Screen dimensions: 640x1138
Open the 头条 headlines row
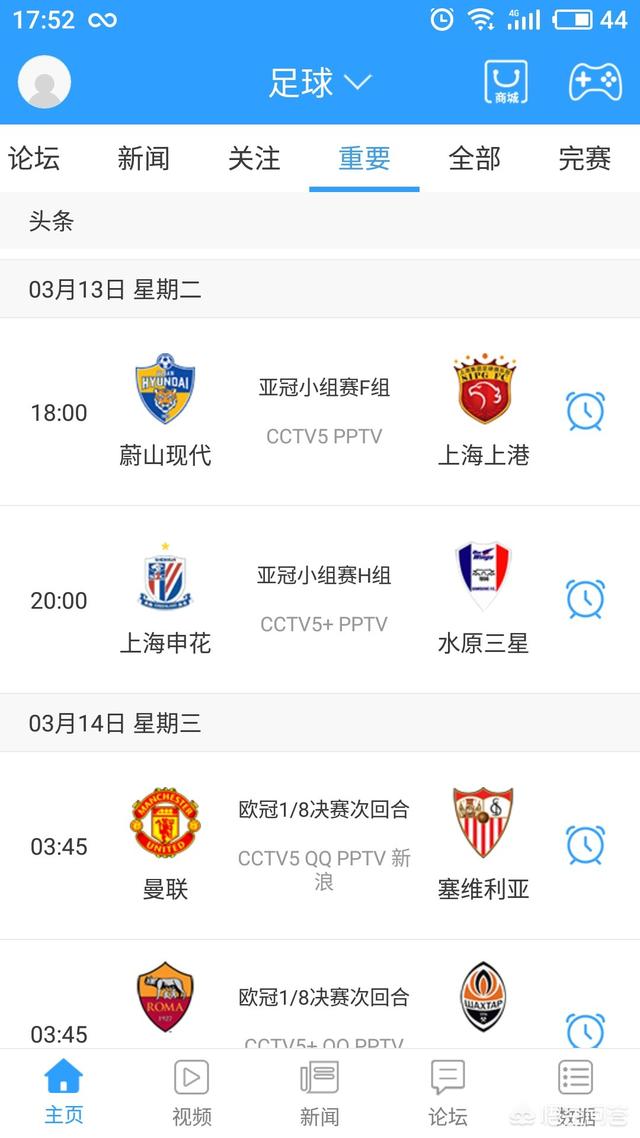click(320, 221)
